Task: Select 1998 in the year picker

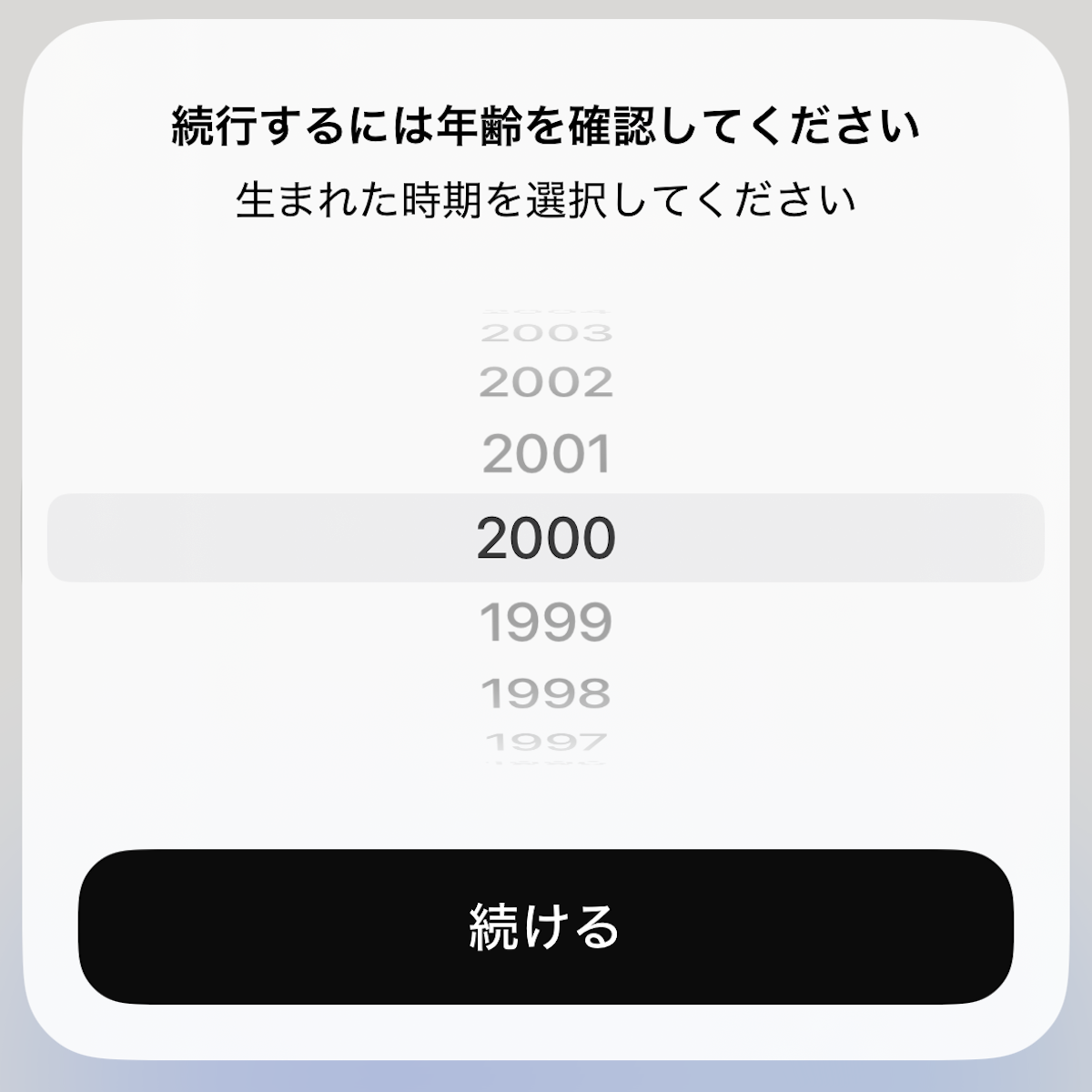Action: [x=546, y=693]
